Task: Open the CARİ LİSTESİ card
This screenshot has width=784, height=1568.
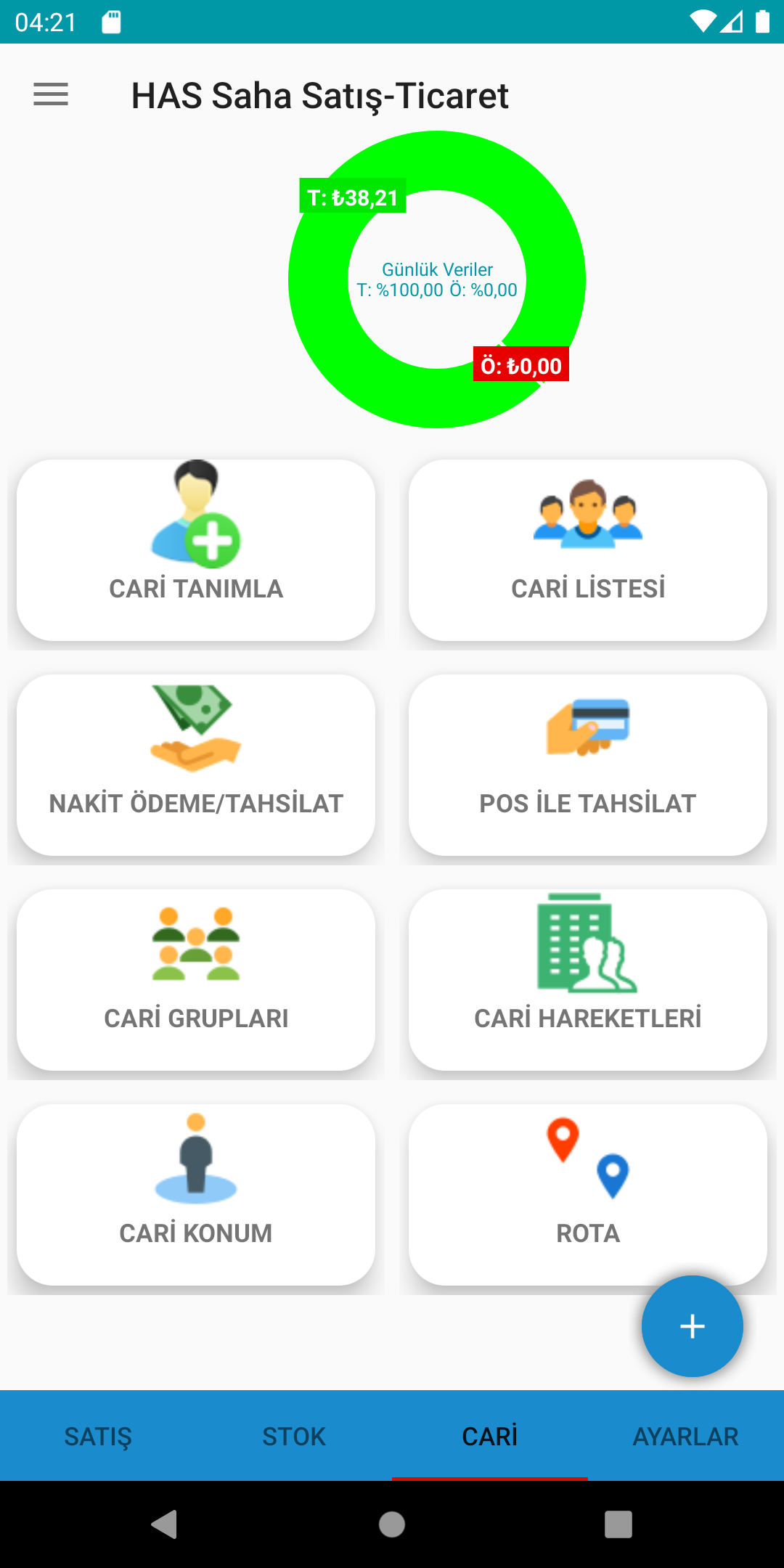Action: pos(588,550)
